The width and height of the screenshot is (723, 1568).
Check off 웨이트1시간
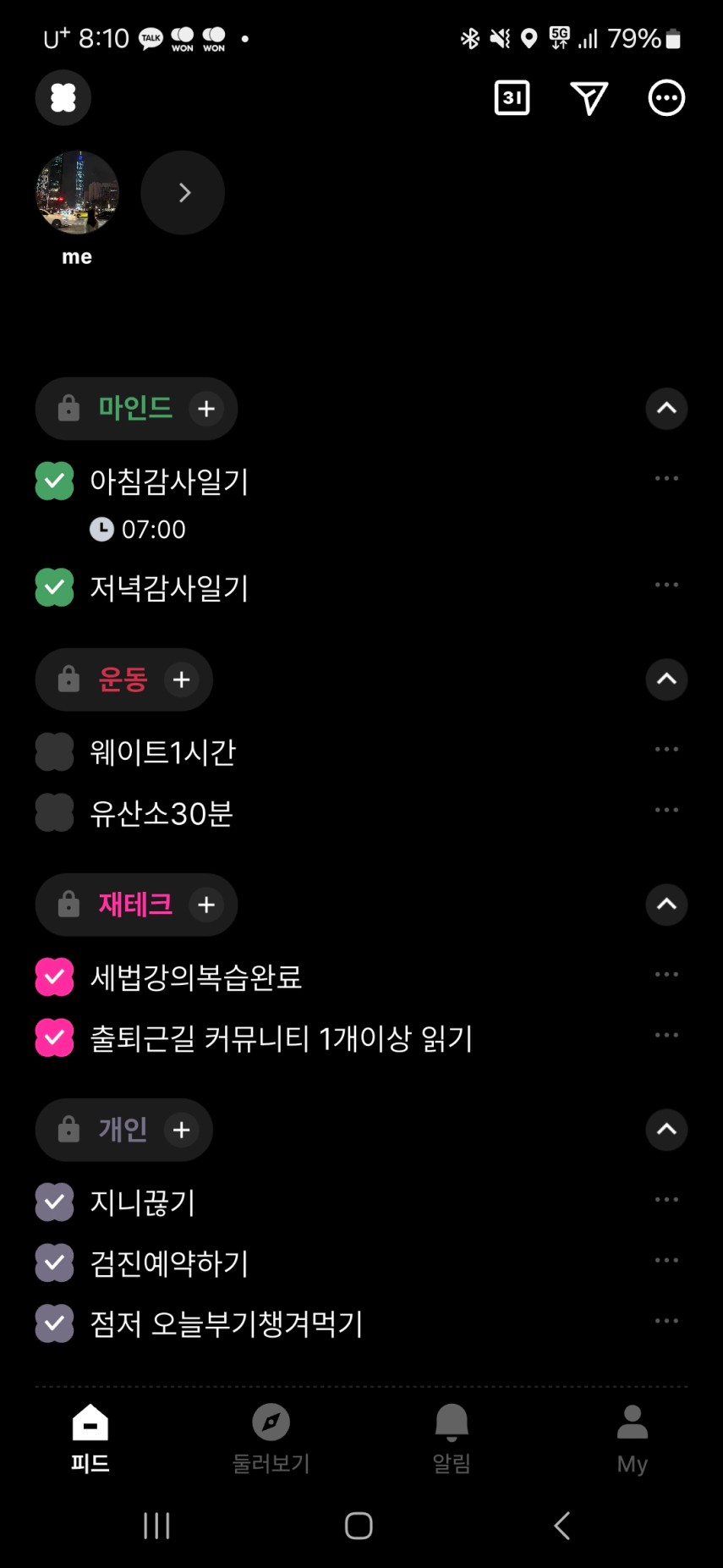point(55,751)
